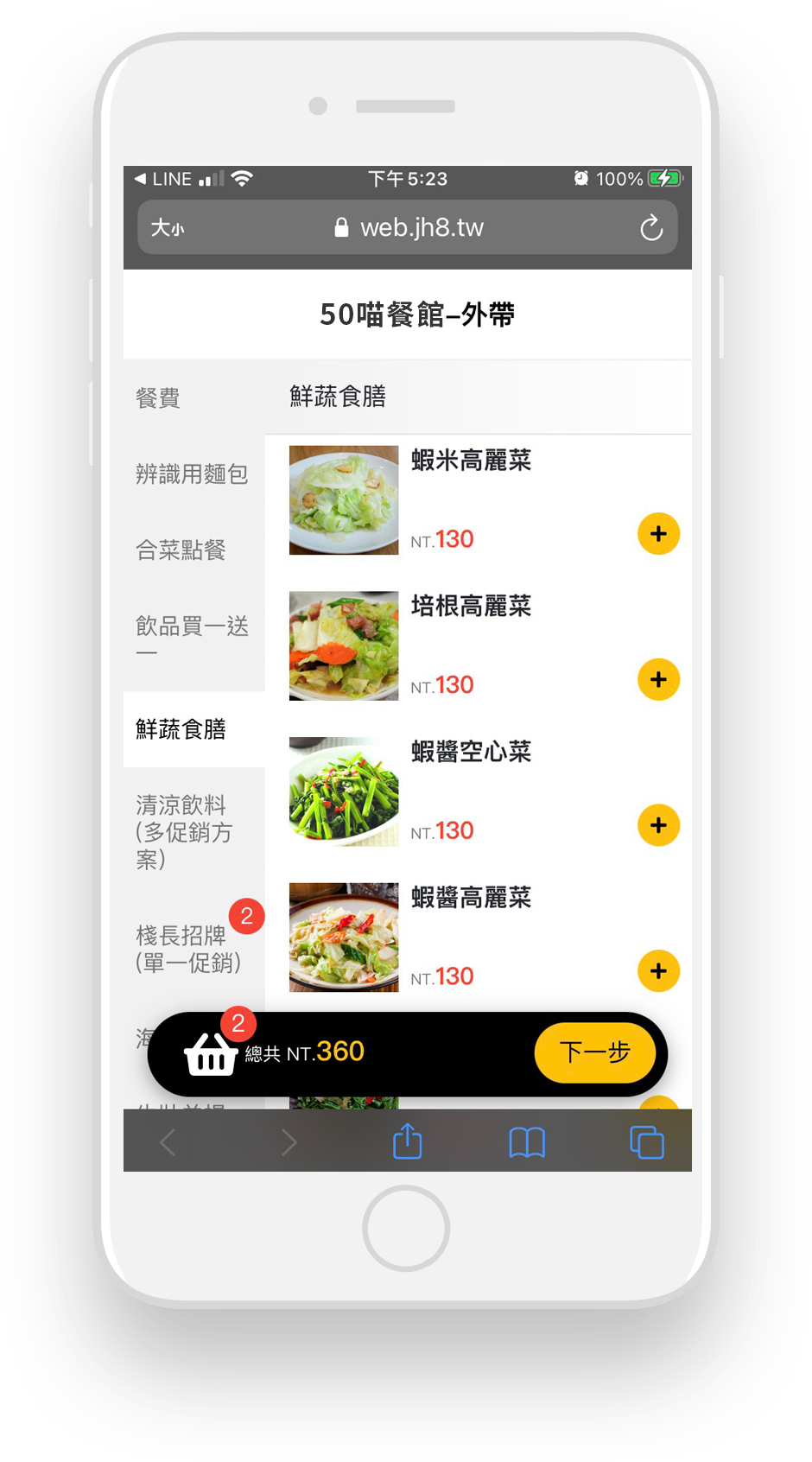812x1462 pixels.
Task: Add 蝦米高麗菜 to the cart
Action: [658, 534]
